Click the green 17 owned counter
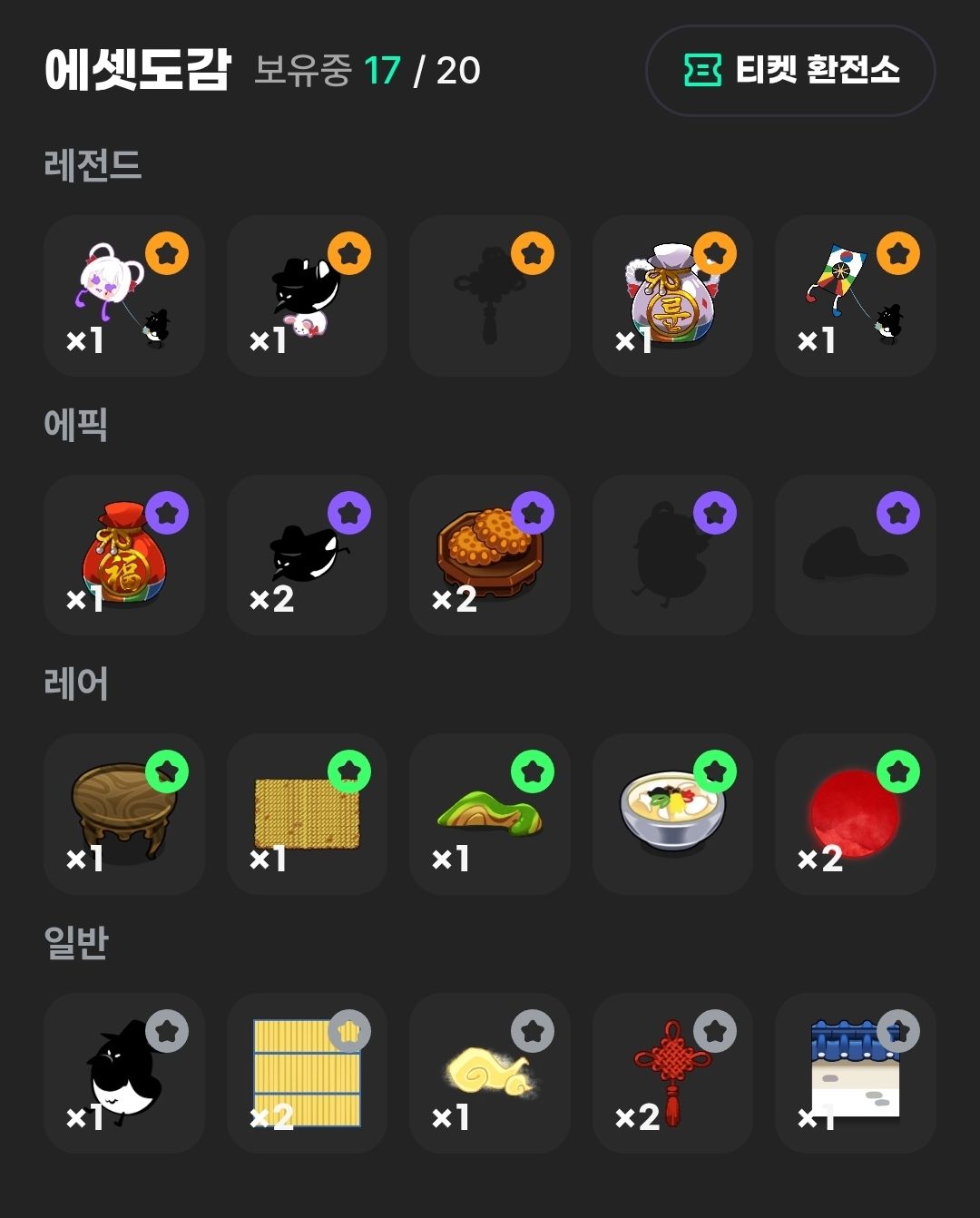 click(x=379, y=70)
